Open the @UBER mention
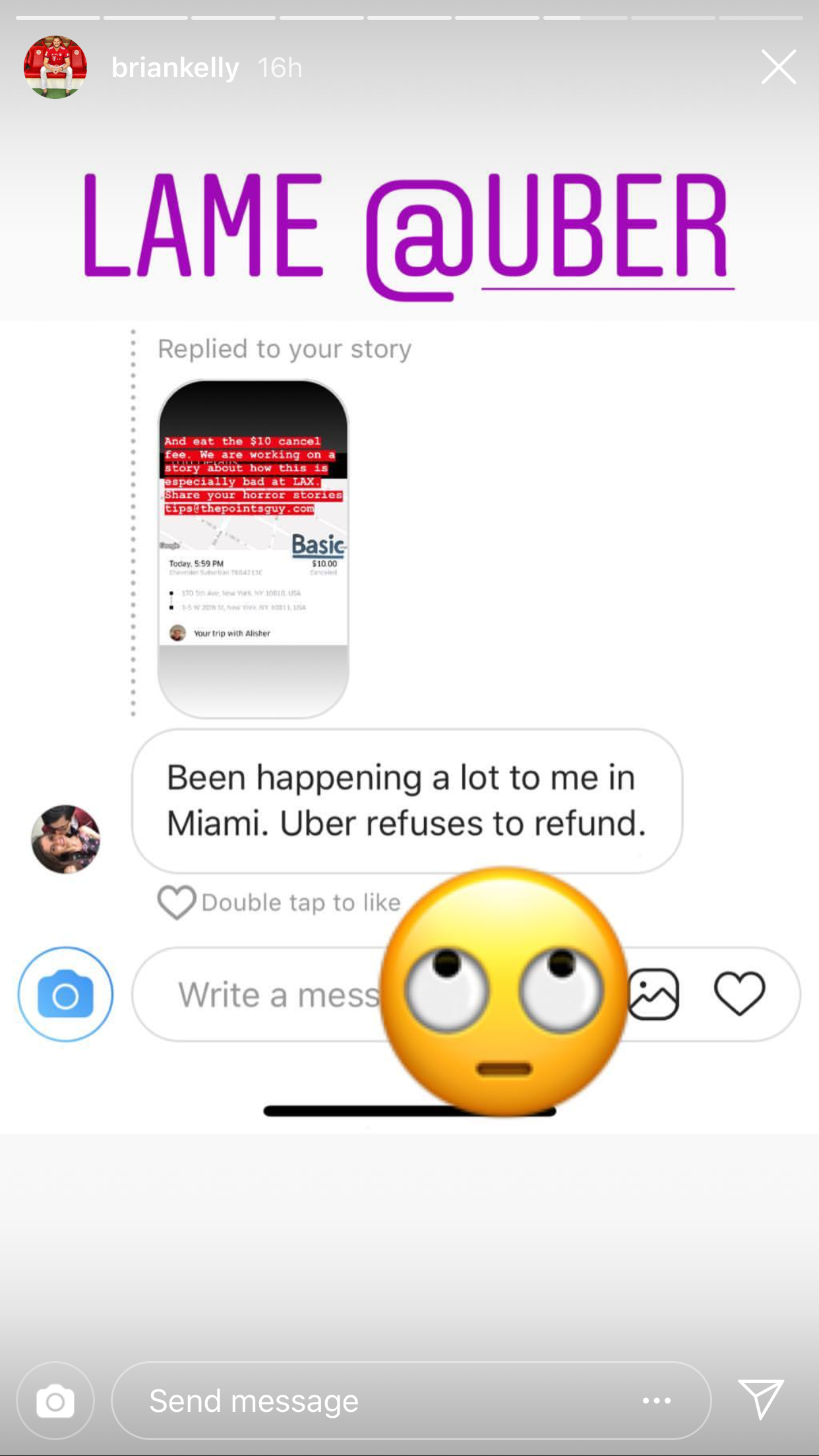Screen dimensions: 819x1456 (x=549, y=231)
